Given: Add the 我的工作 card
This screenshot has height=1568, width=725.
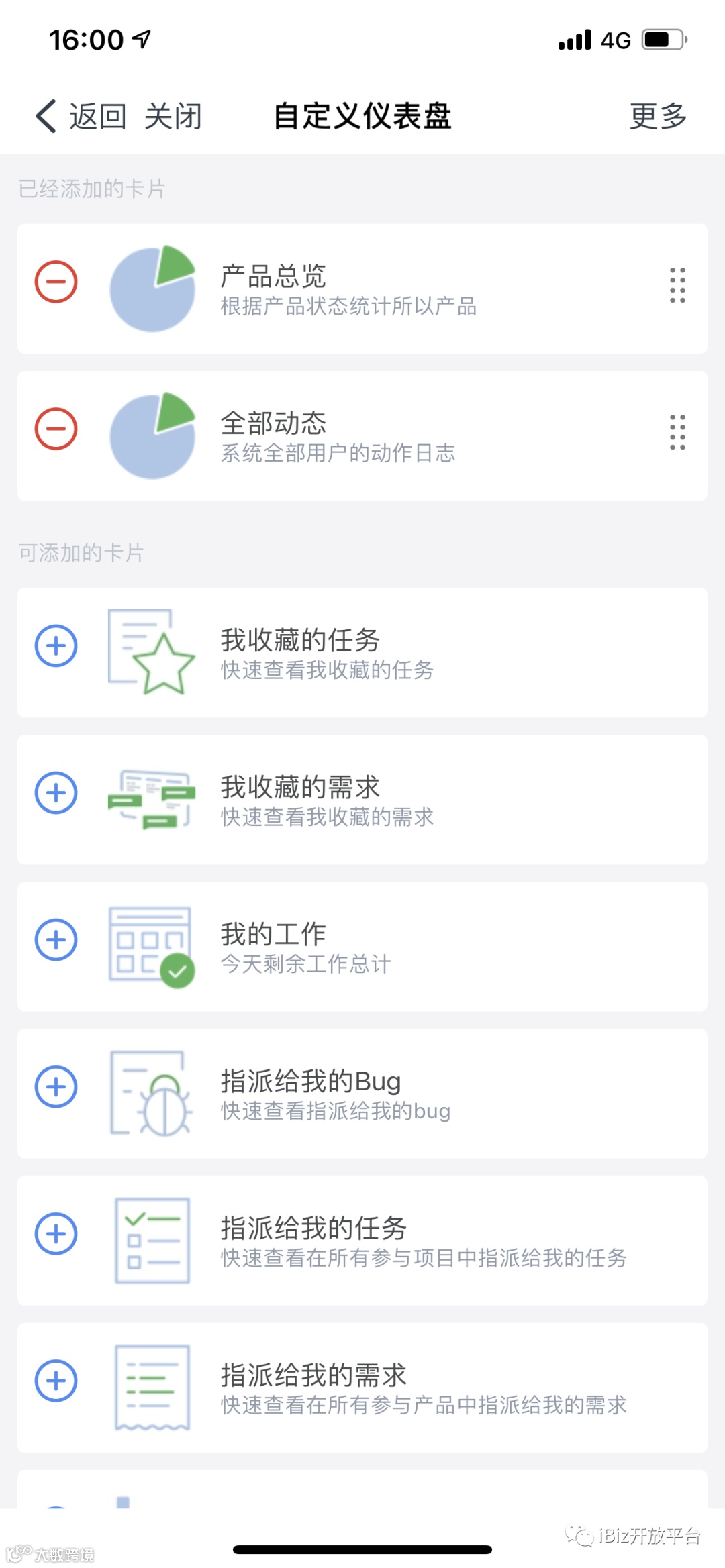Looking at the screenshot, I should click(x=56, y=940).
